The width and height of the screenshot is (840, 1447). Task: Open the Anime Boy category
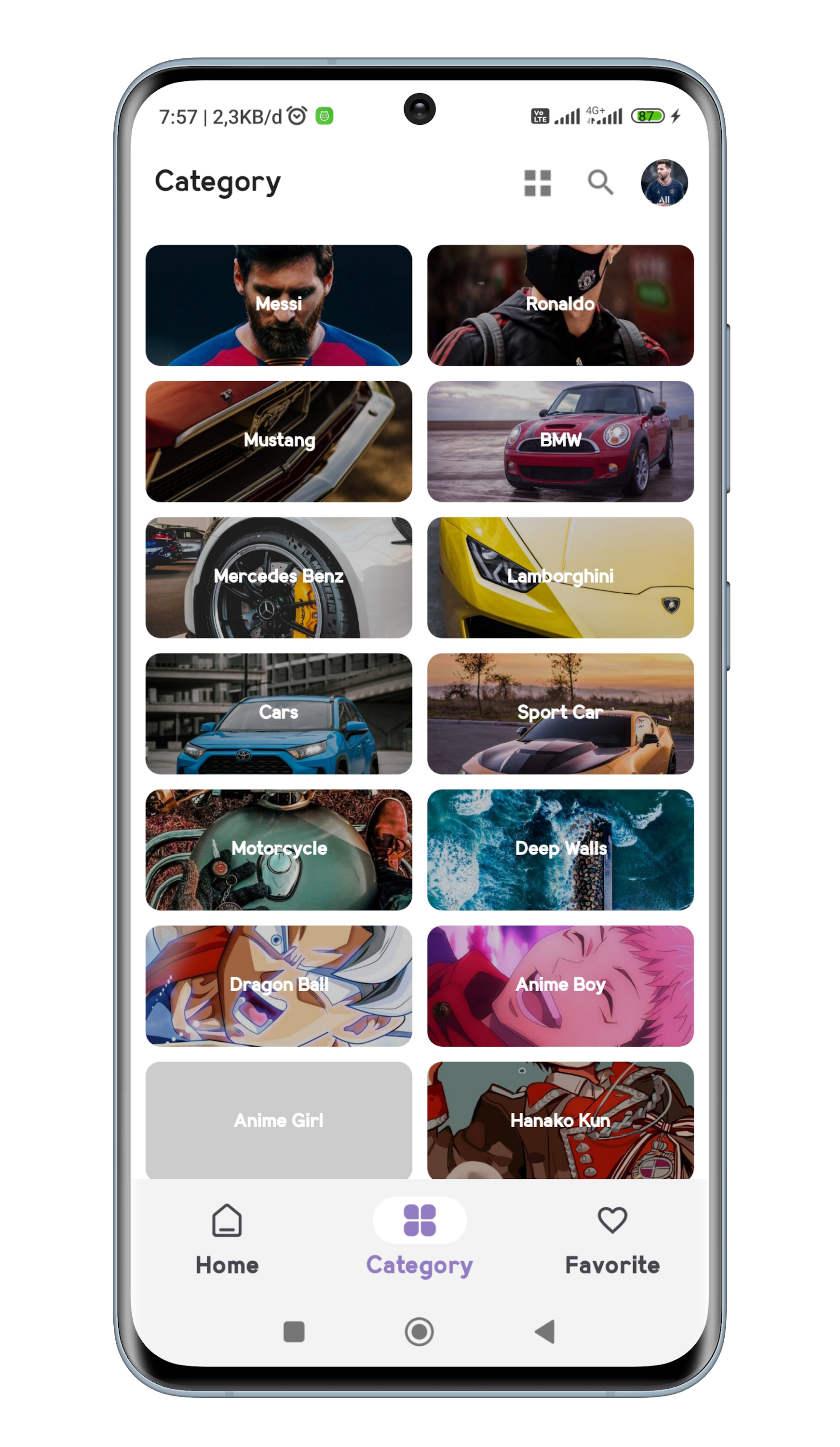point(560,986)
